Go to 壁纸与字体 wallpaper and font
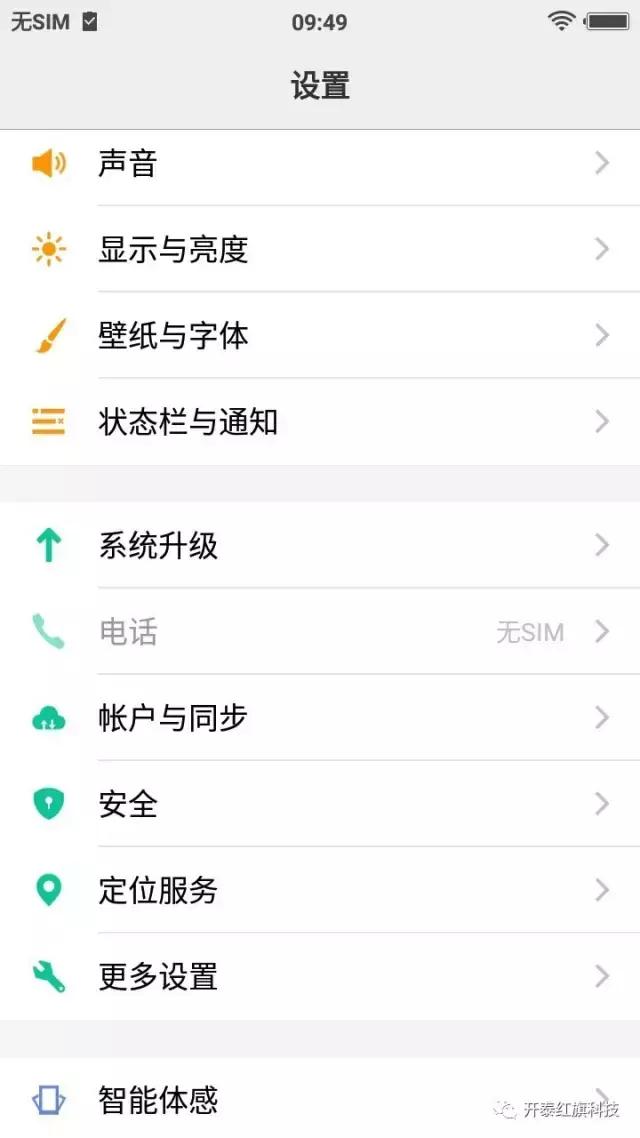640x1138 pixels. [x=320, y=335]
